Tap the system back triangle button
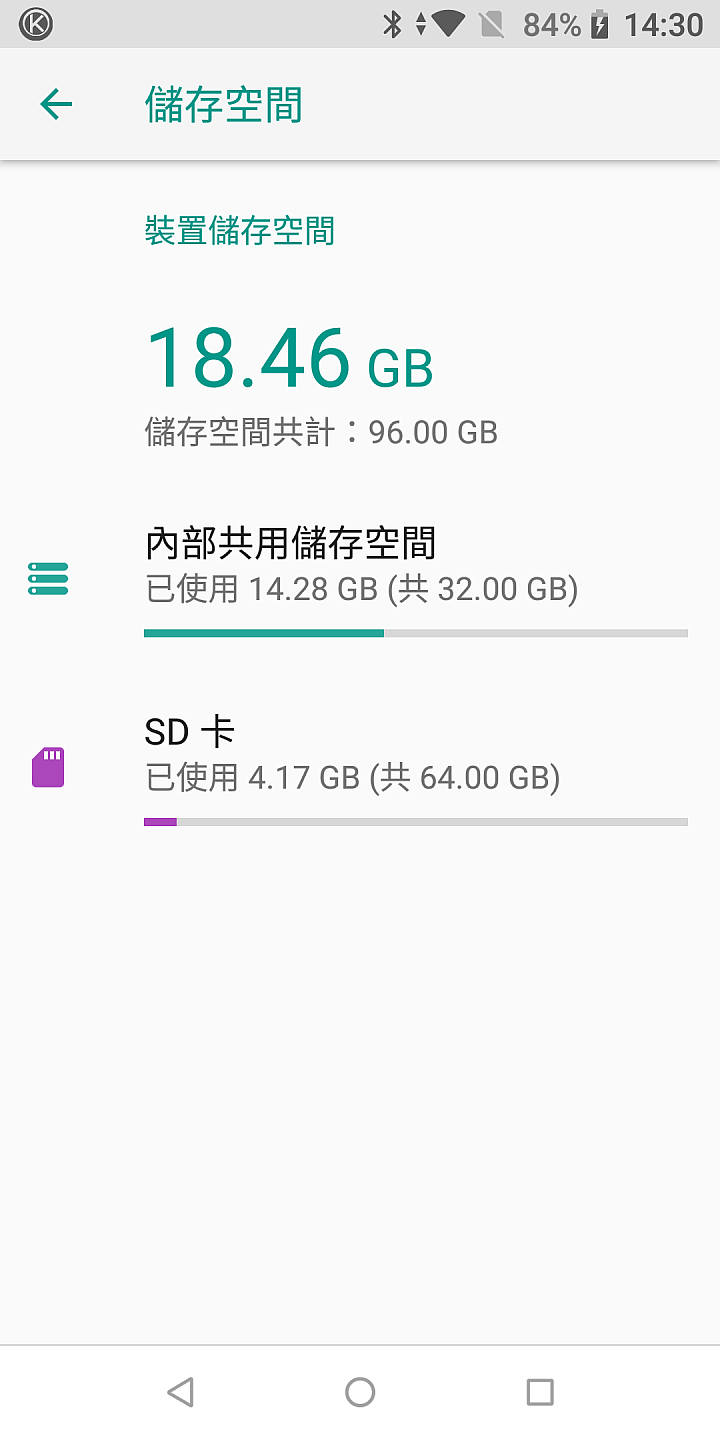Screen dimensions: 720x1440 (x=180, y=1392)
